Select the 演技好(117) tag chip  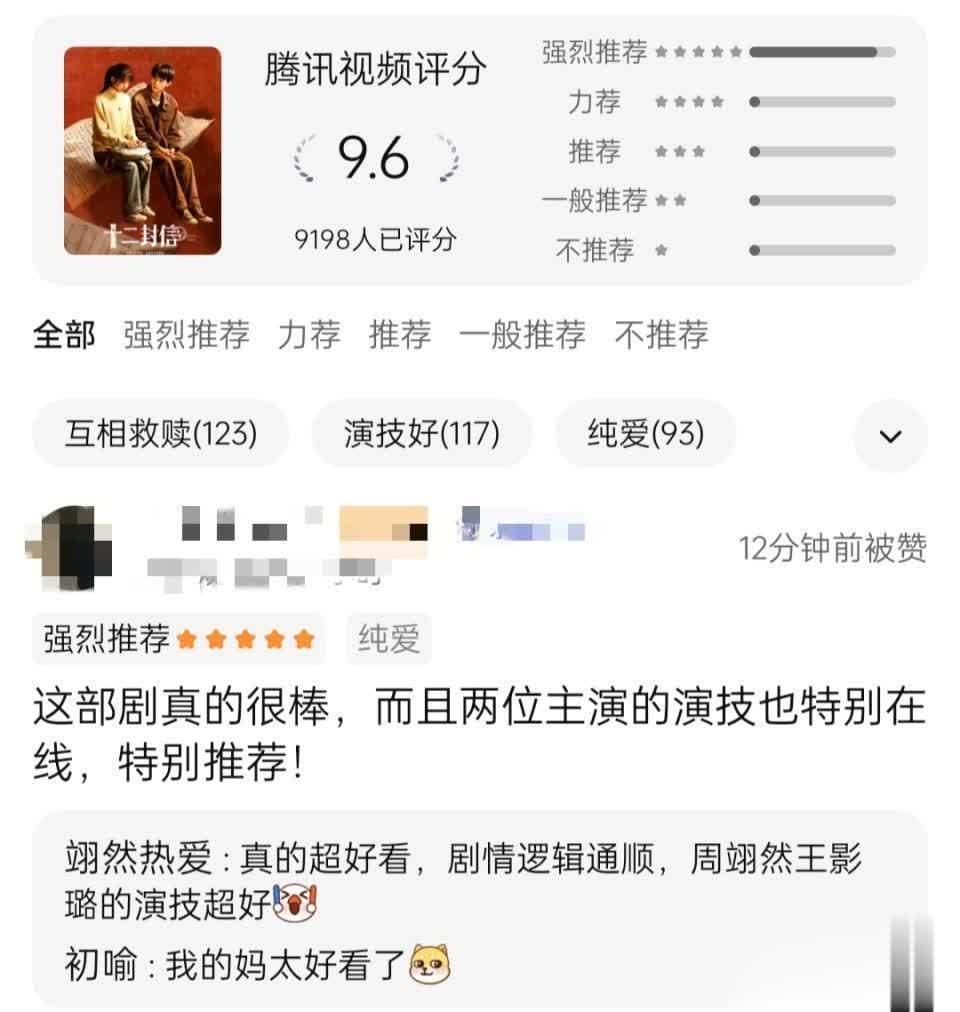point(422,434)
